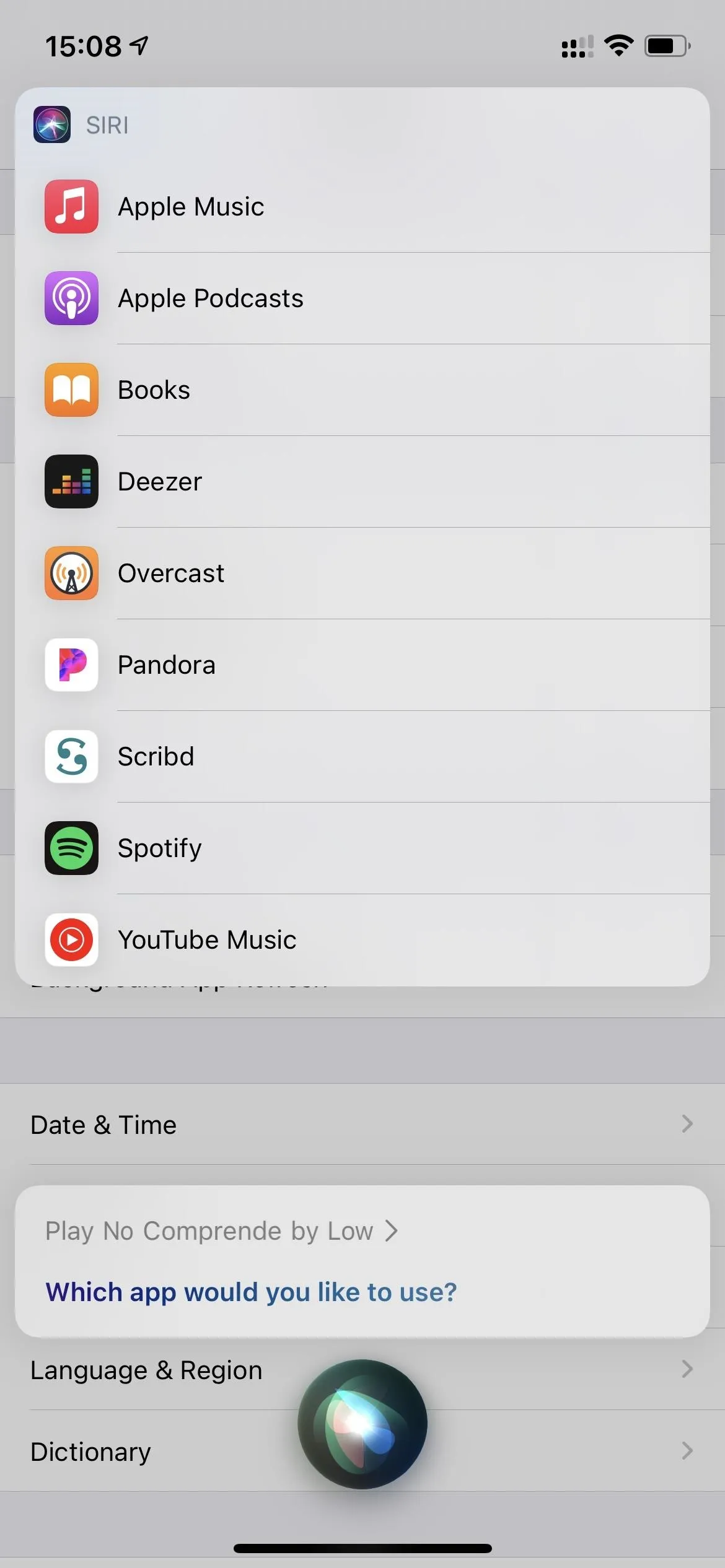Choose Apple Music to play the song
This screenshot has height=1568, width=725.
point(362,207)
